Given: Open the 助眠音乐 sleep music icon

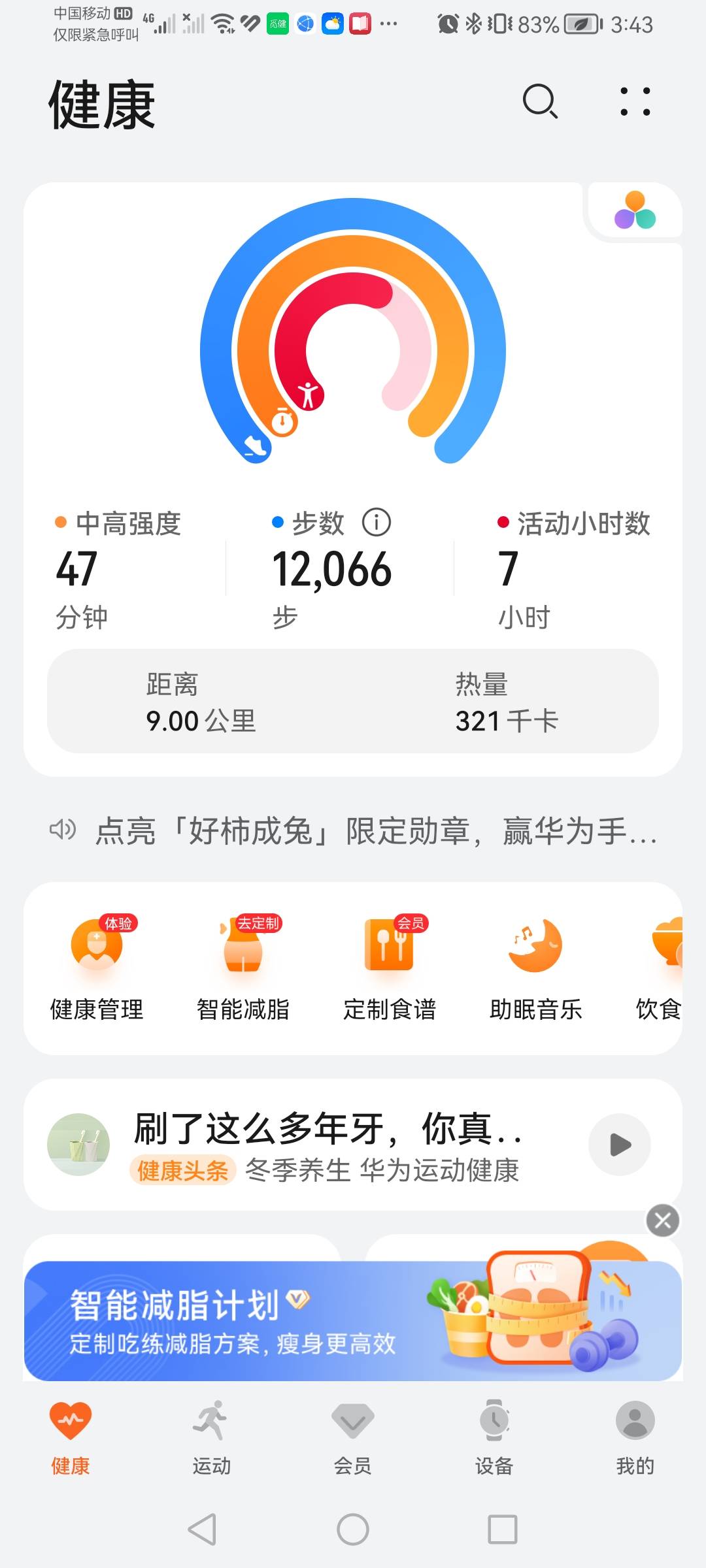Looking at the screenshot, I should 535,949.
